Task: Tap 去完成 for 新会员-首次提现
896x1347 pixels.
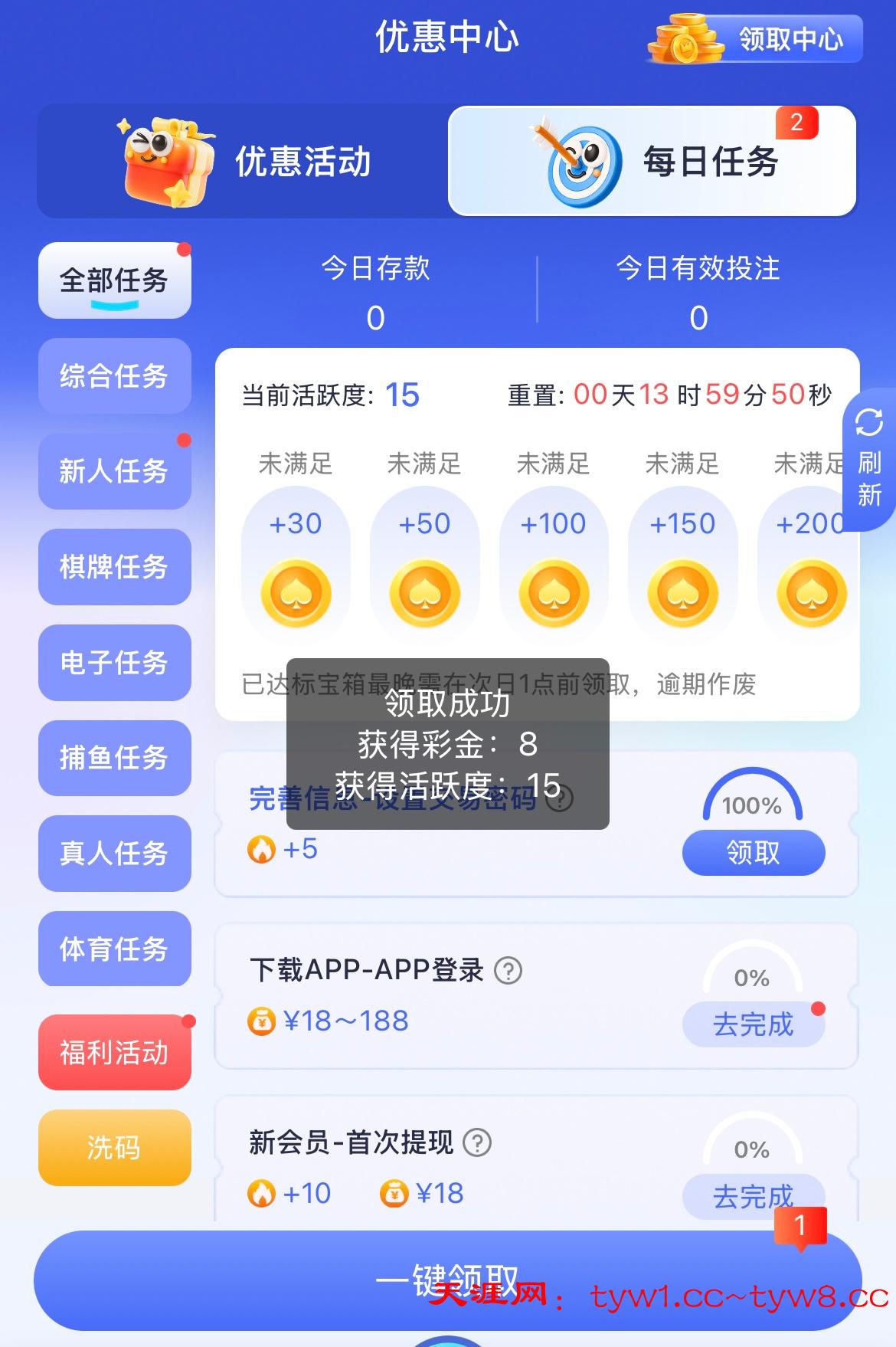Action: [753, 1195]
